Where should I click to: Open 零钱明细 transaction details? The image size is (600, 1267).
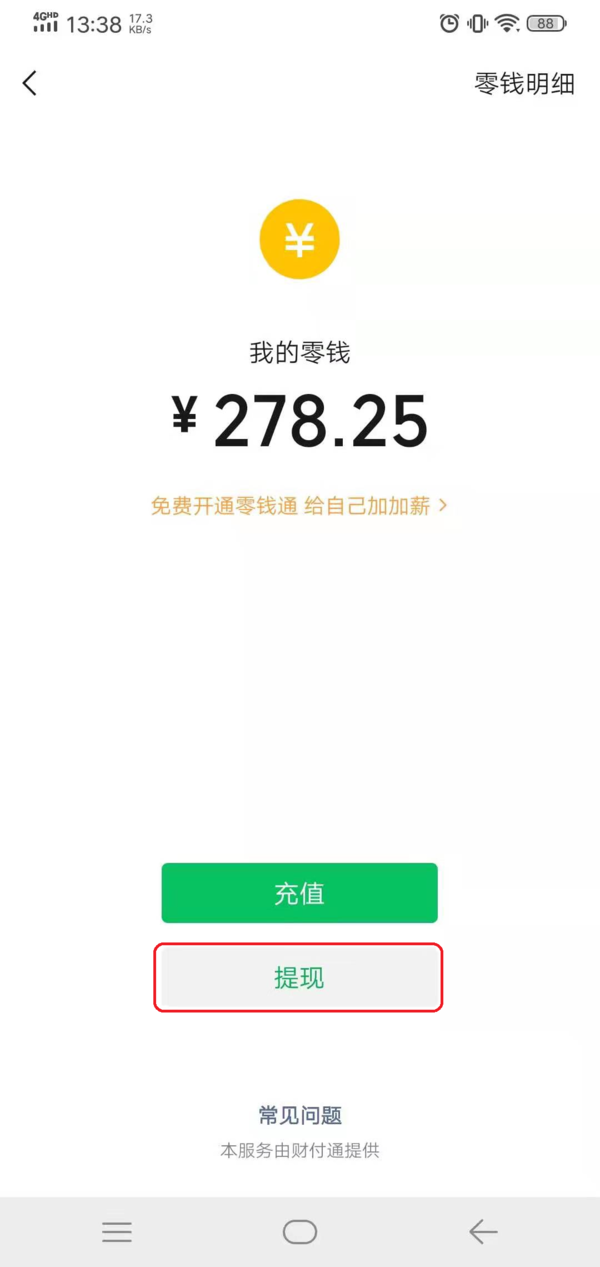(524, 84)
